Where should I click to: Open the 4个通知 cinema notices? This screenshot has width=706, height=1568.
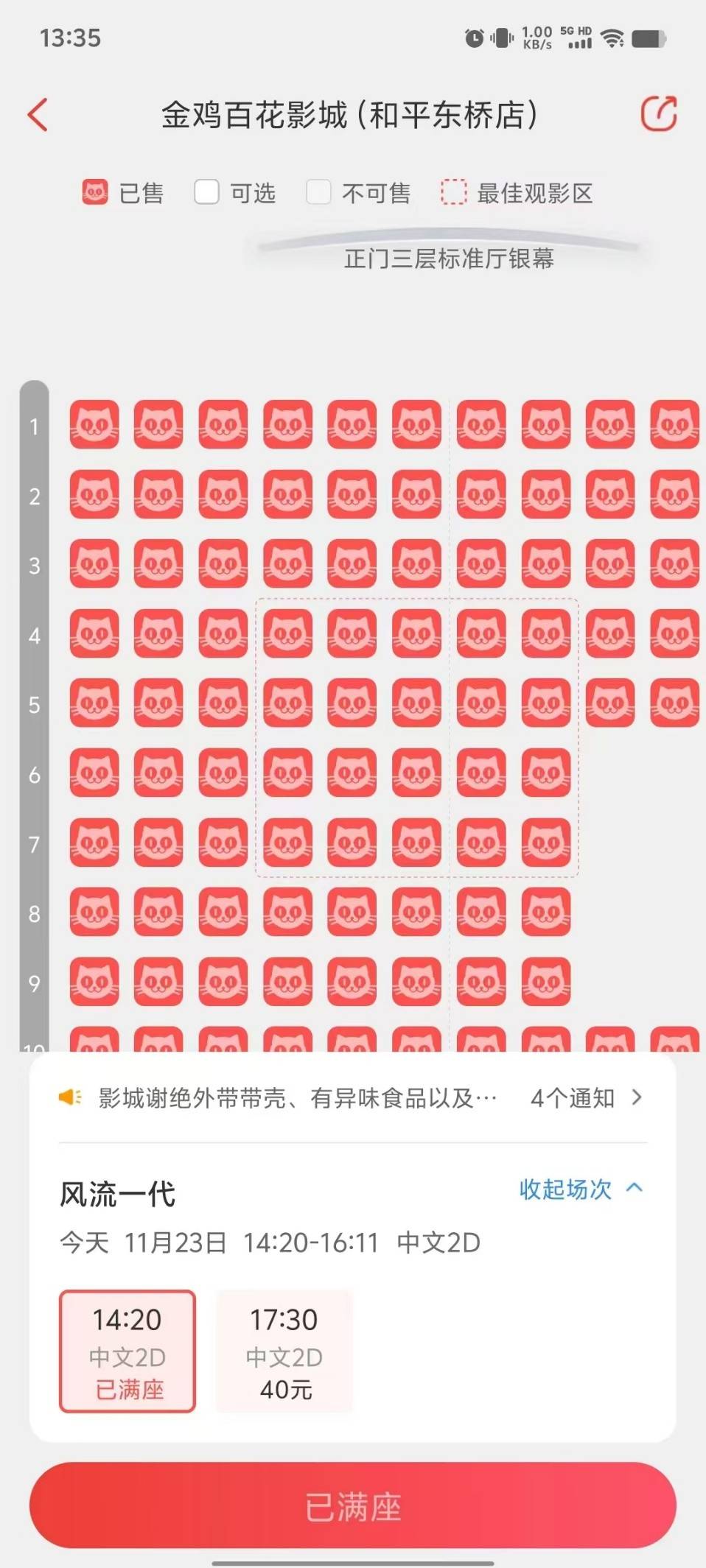(586, 1098)
